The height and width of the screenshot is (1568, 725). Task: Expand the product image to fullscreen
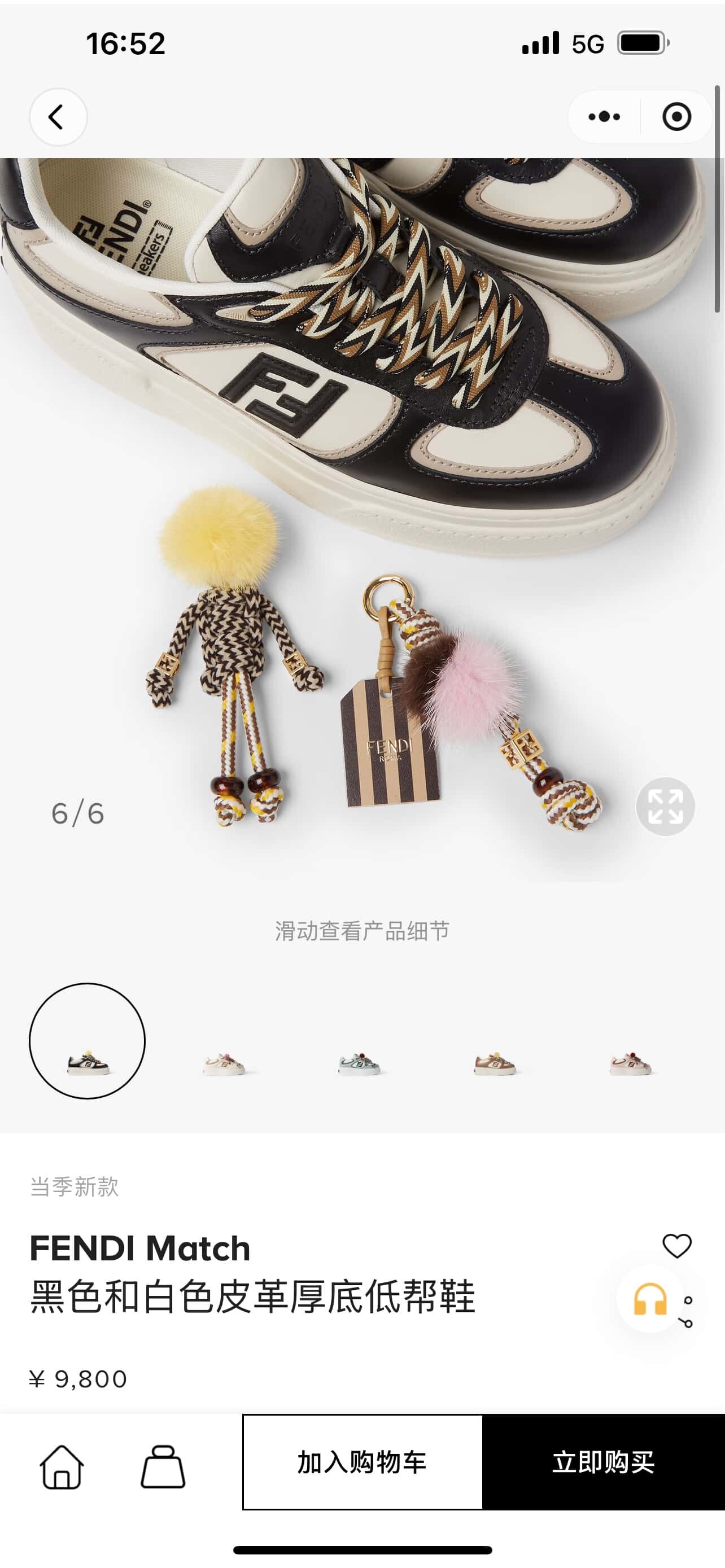(x=665, y=807)
